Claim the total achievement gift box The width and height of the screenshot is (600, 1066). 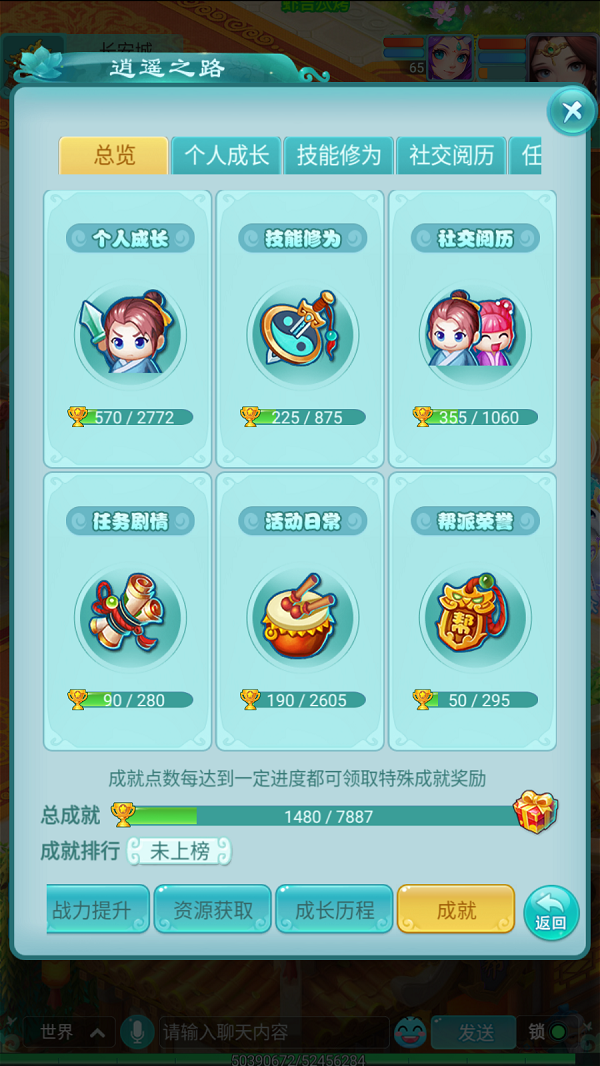click(x=535, y=812)
